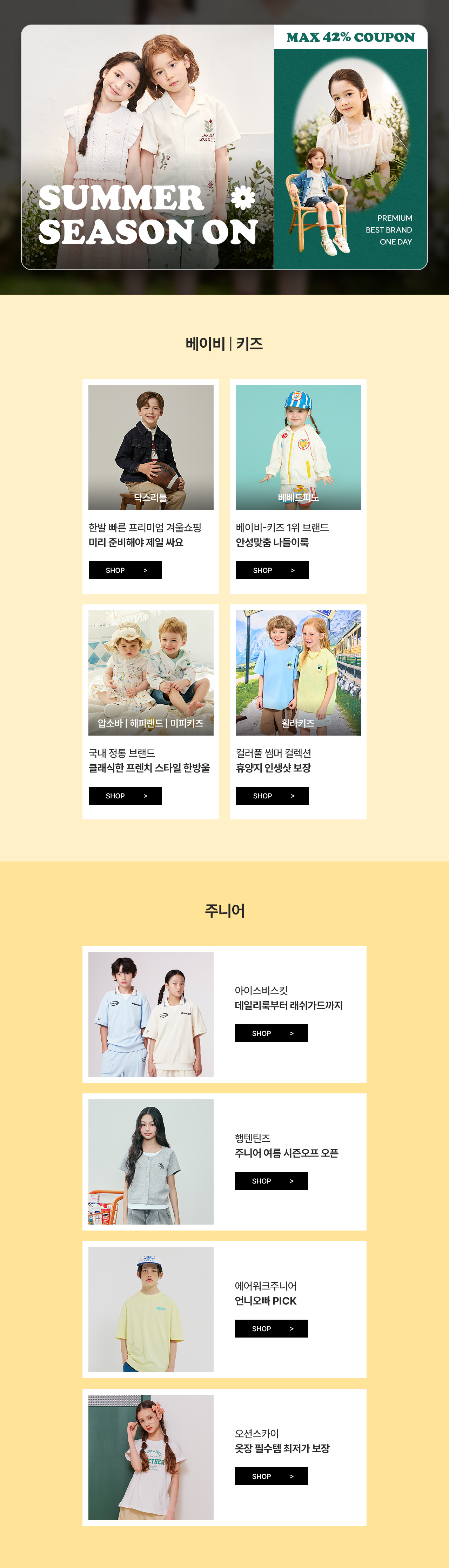Viewport: 449px width, 1568px height.
Task: Tap SHOP under 닥스리틀 card
Action: pyautogui.click(x=125, y=570)
